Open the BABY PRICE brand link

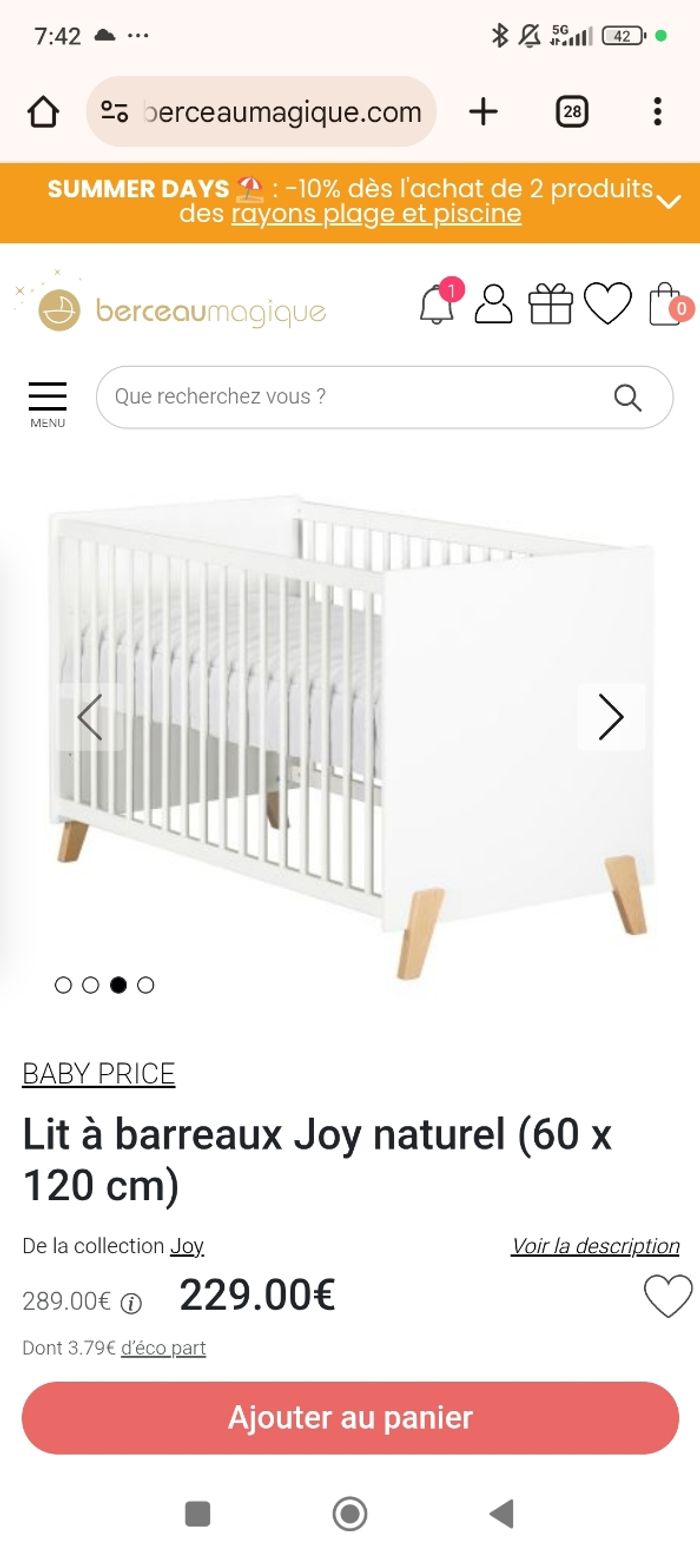(x=98, y=1074)
